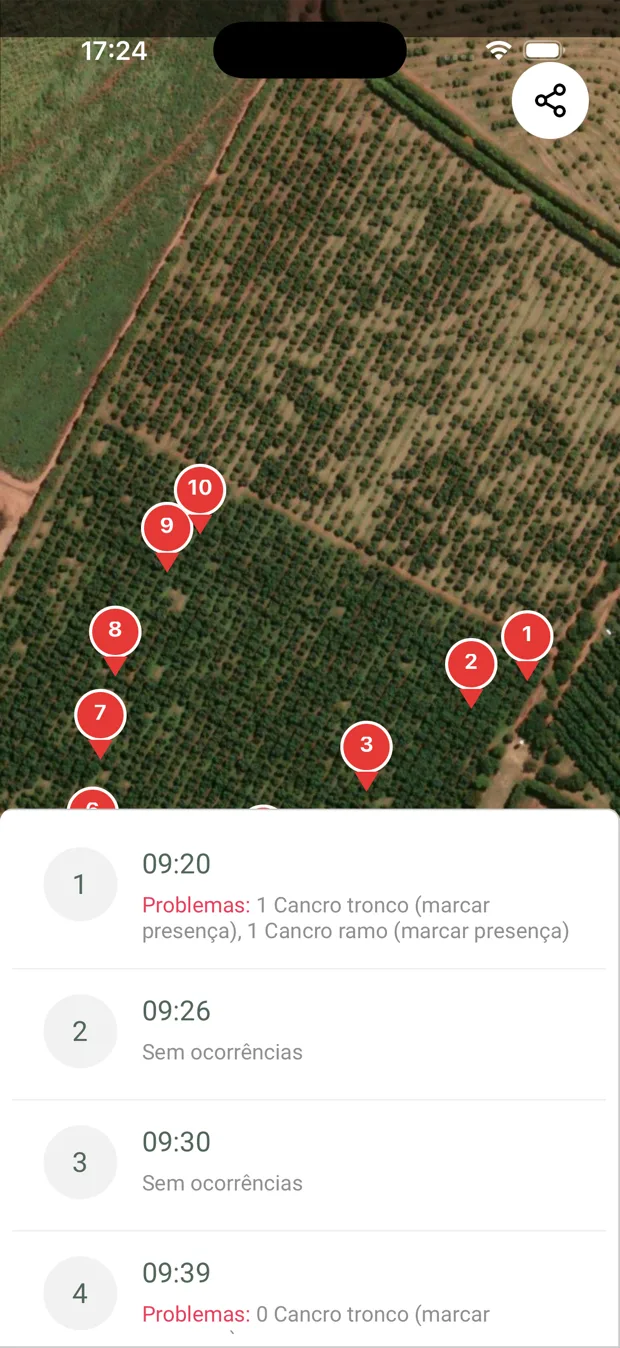This screenshot has height=1348, width=620.
Task: Tap the share button
Action: coord(550,100)
